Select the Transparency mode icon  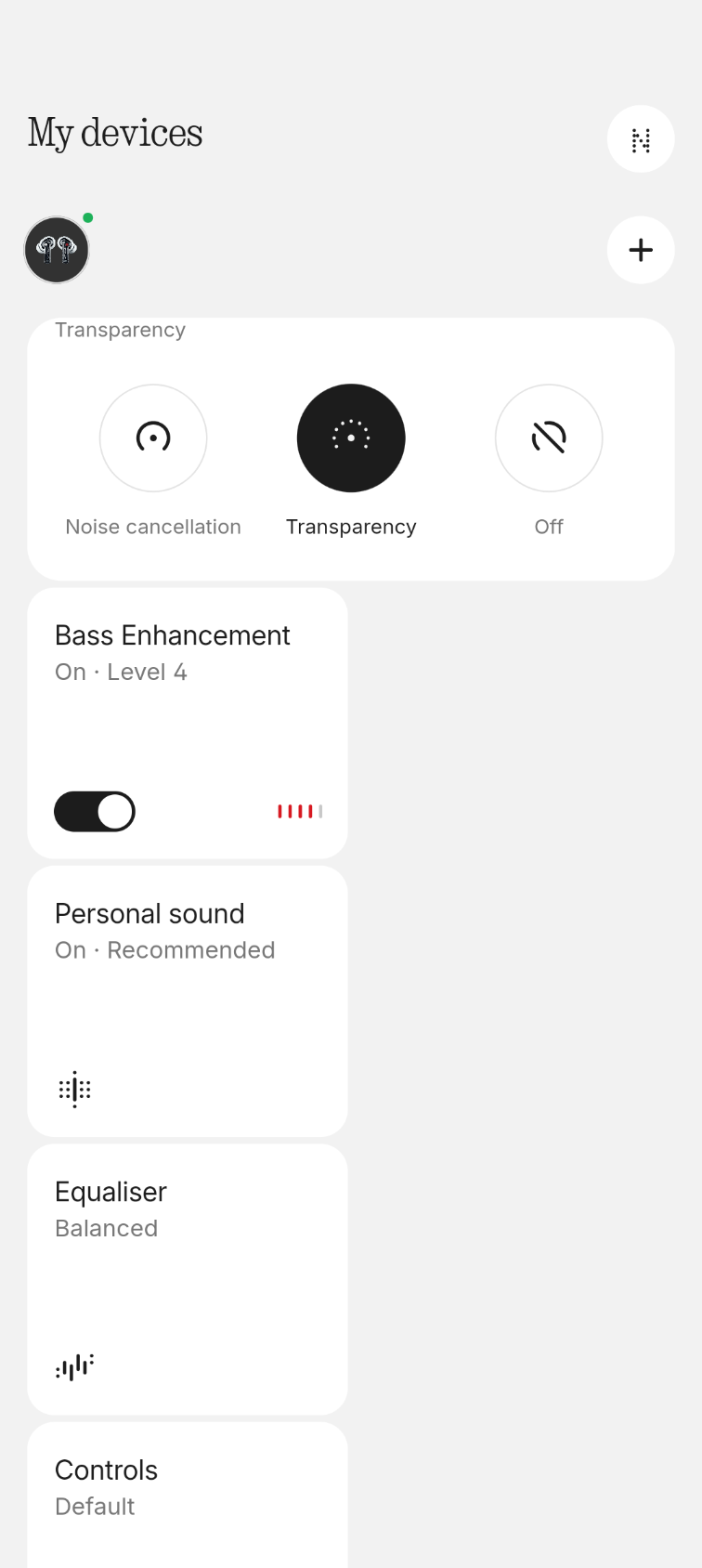[350, 438]
